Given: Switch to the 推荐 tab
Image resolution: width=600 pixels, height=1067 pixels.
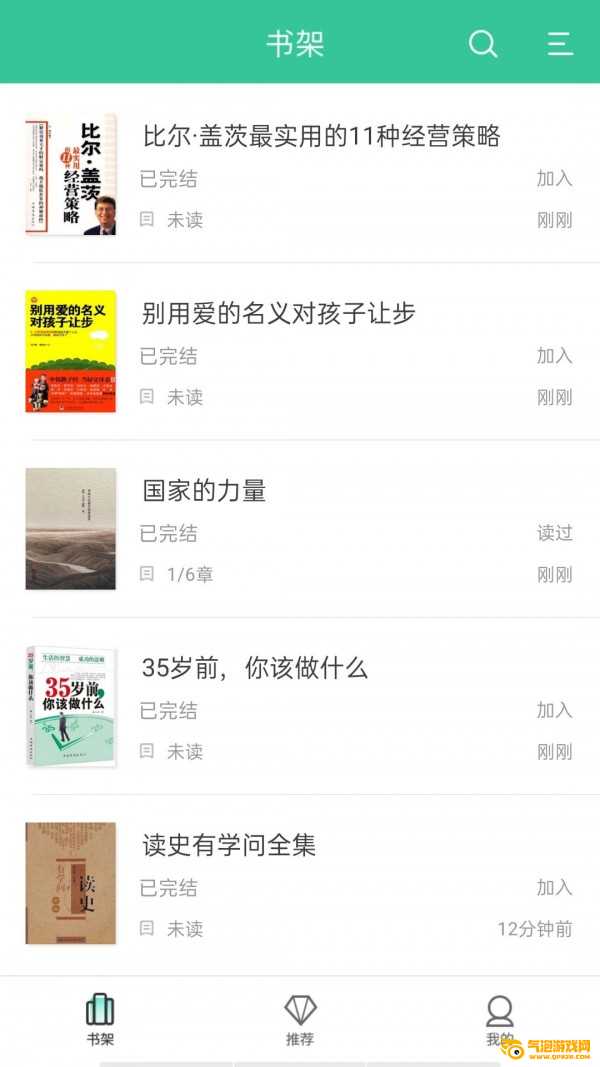Looking at the screenshot, I should 300,1020.
